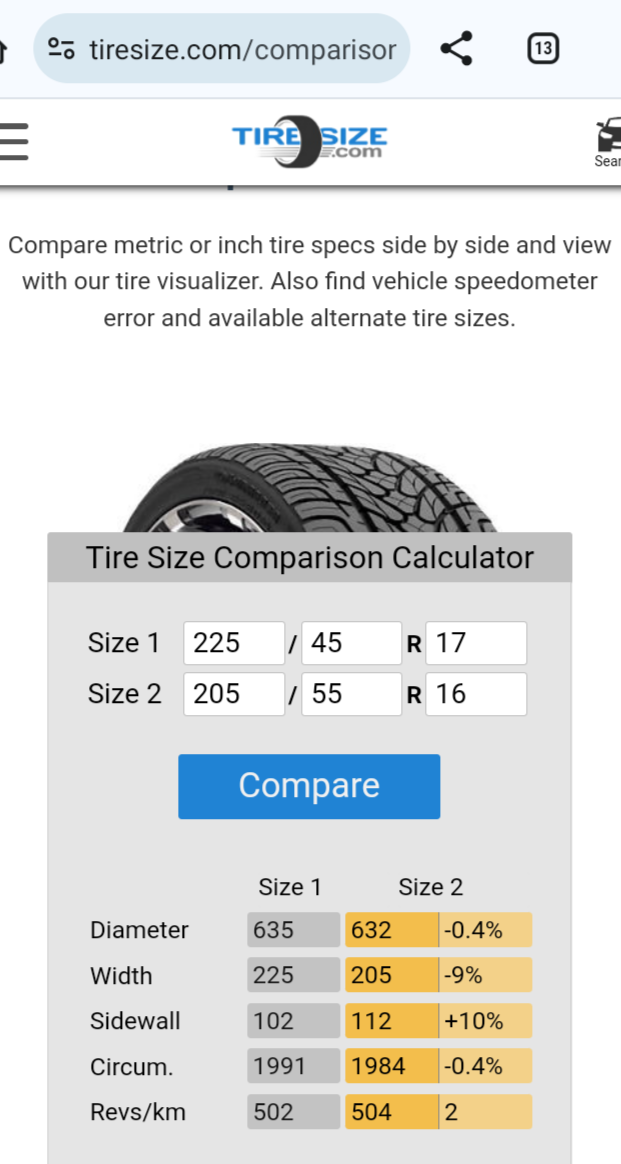Open the browser tab switcher
The image size is (621, 1164).
[542, 49]
